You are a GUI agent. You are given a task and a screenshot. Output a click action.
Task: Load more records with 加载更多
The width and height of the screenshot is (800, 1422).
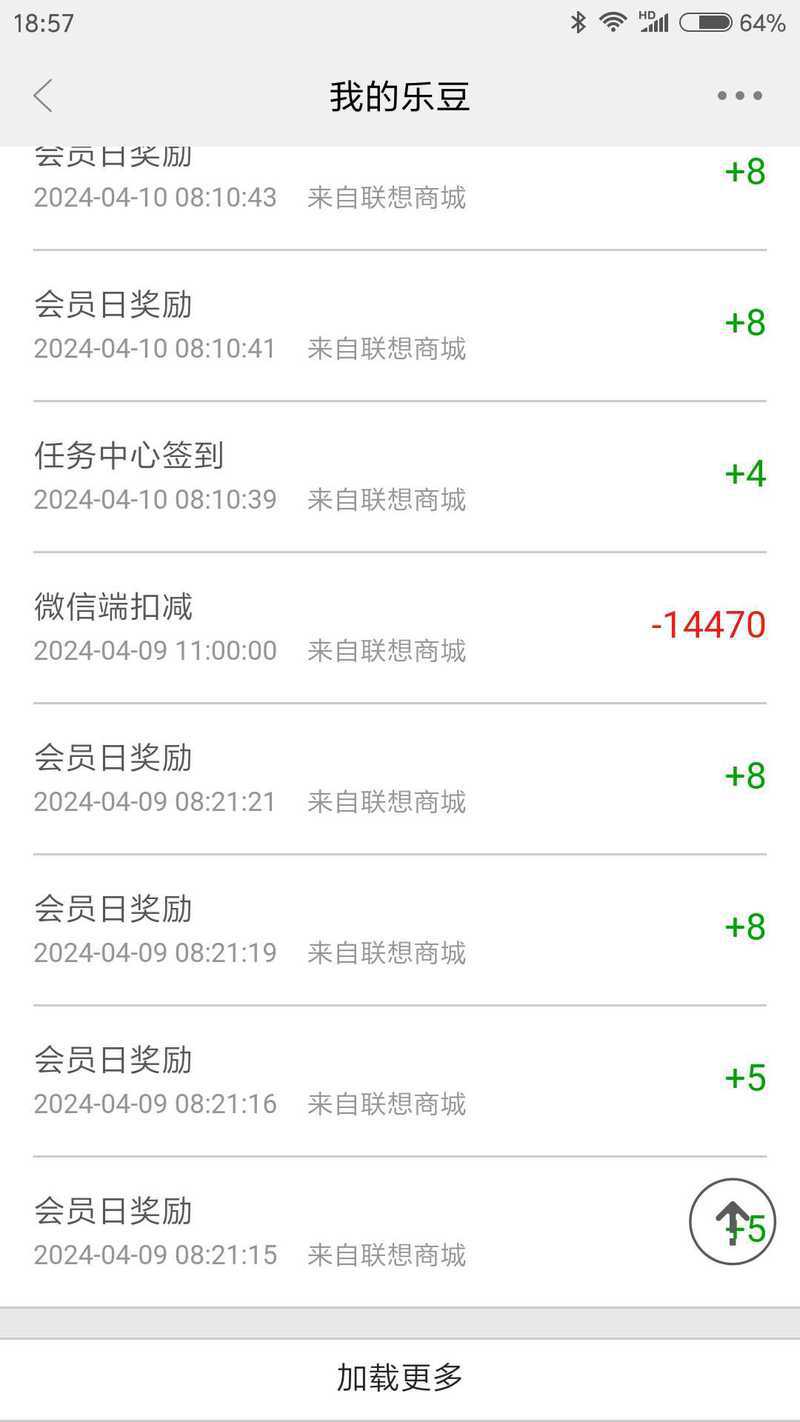coord(400,1377)
